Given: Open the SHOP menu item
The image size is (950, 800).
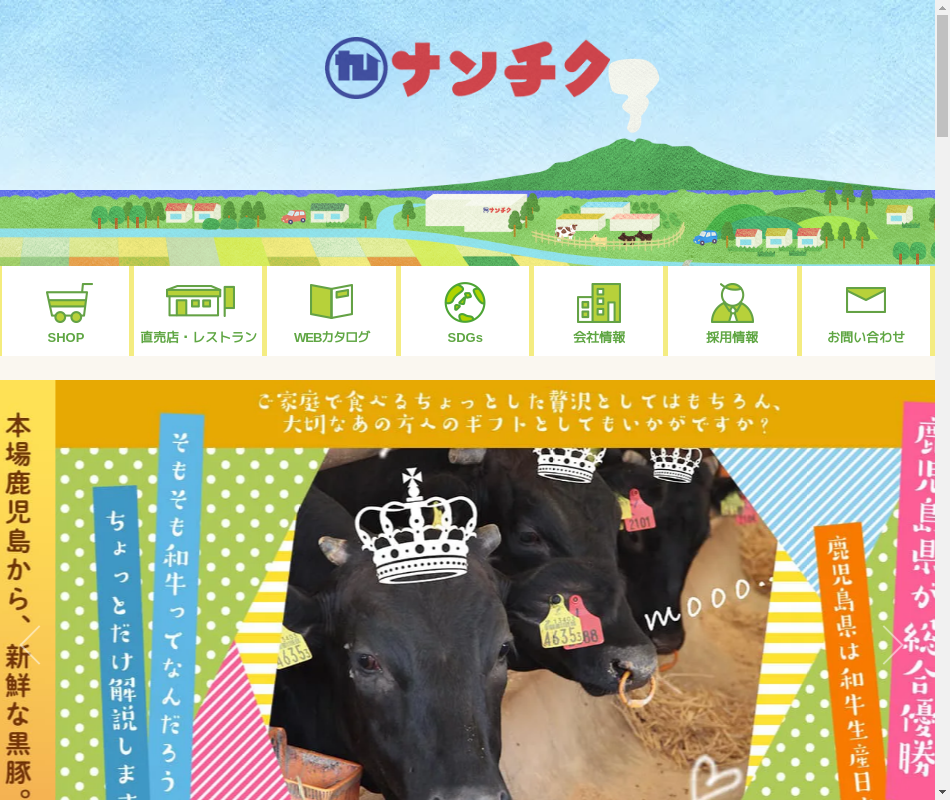Looking at the screenshot, I should pyautogui.click(x=66, y=312).
